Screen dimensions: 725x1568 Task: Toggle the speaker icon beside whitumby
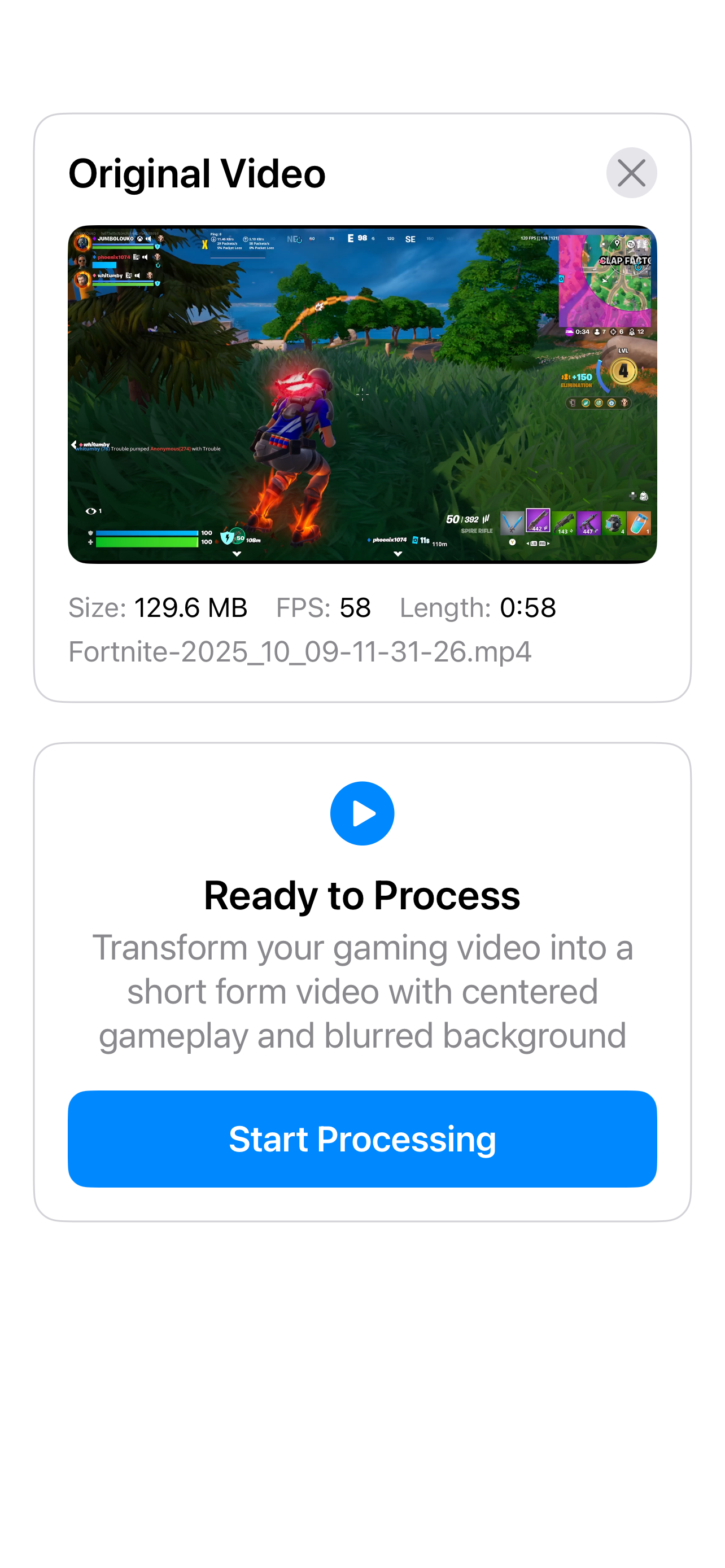click(138, 276)
